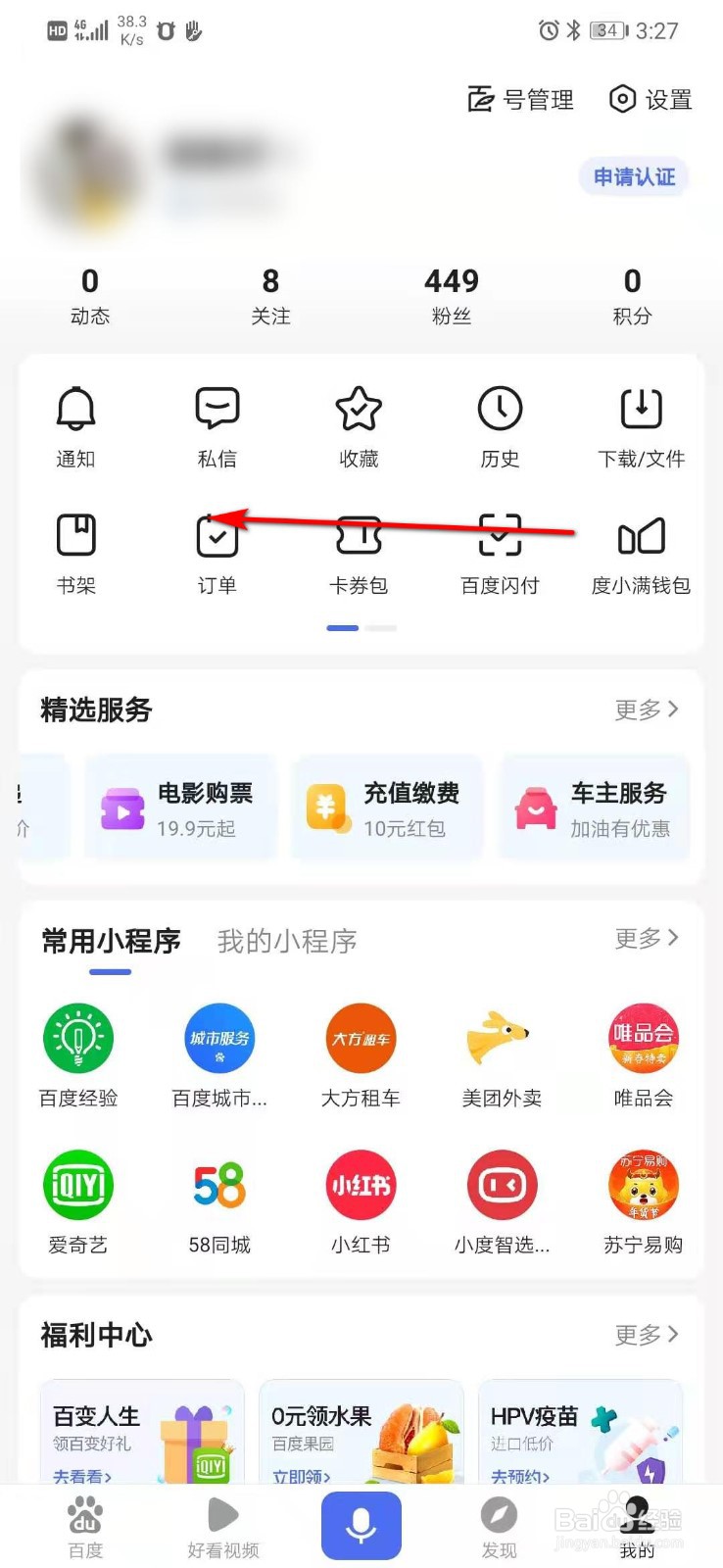Tap the 申请认证 button

634,177
